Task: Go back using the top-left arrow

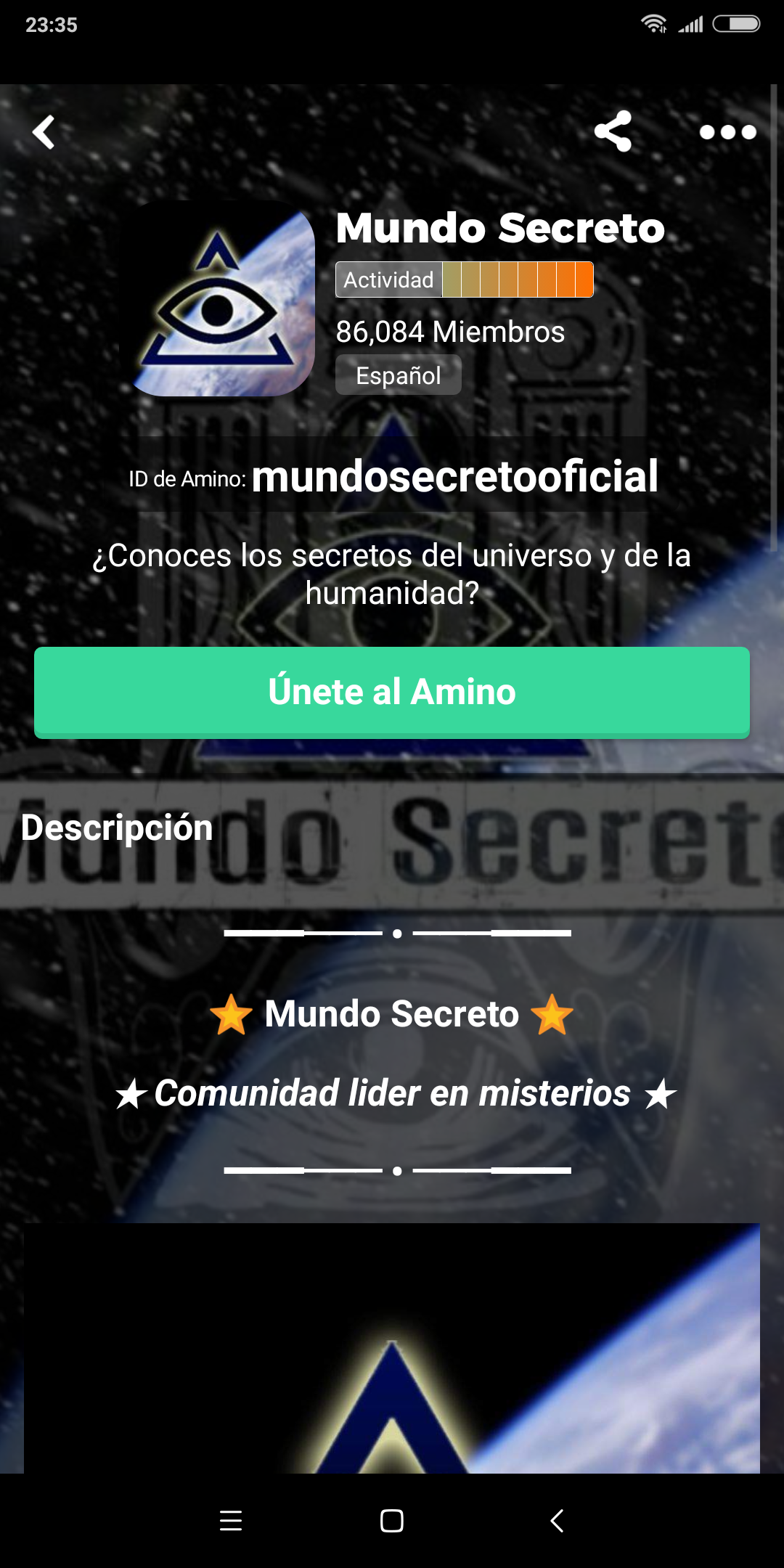Action: click(44, 132)
